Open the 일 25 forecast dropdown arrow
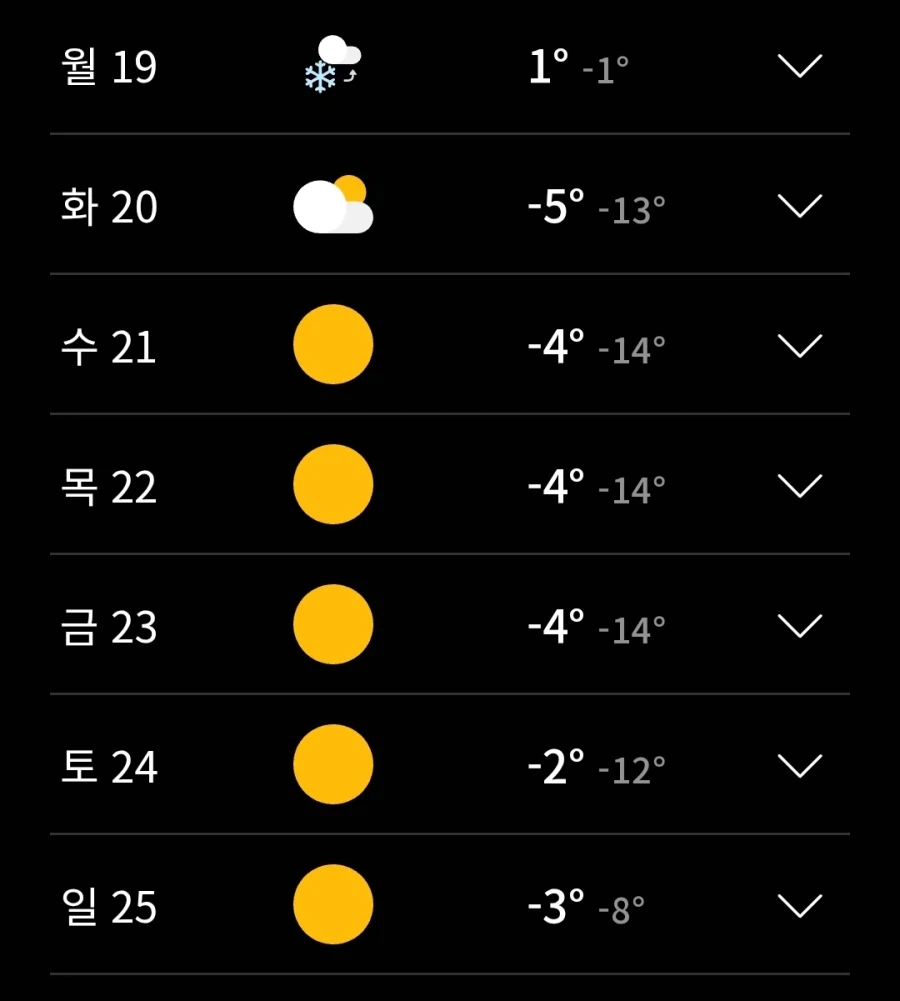Screen dimensions: 900x1001 (798, 908)
